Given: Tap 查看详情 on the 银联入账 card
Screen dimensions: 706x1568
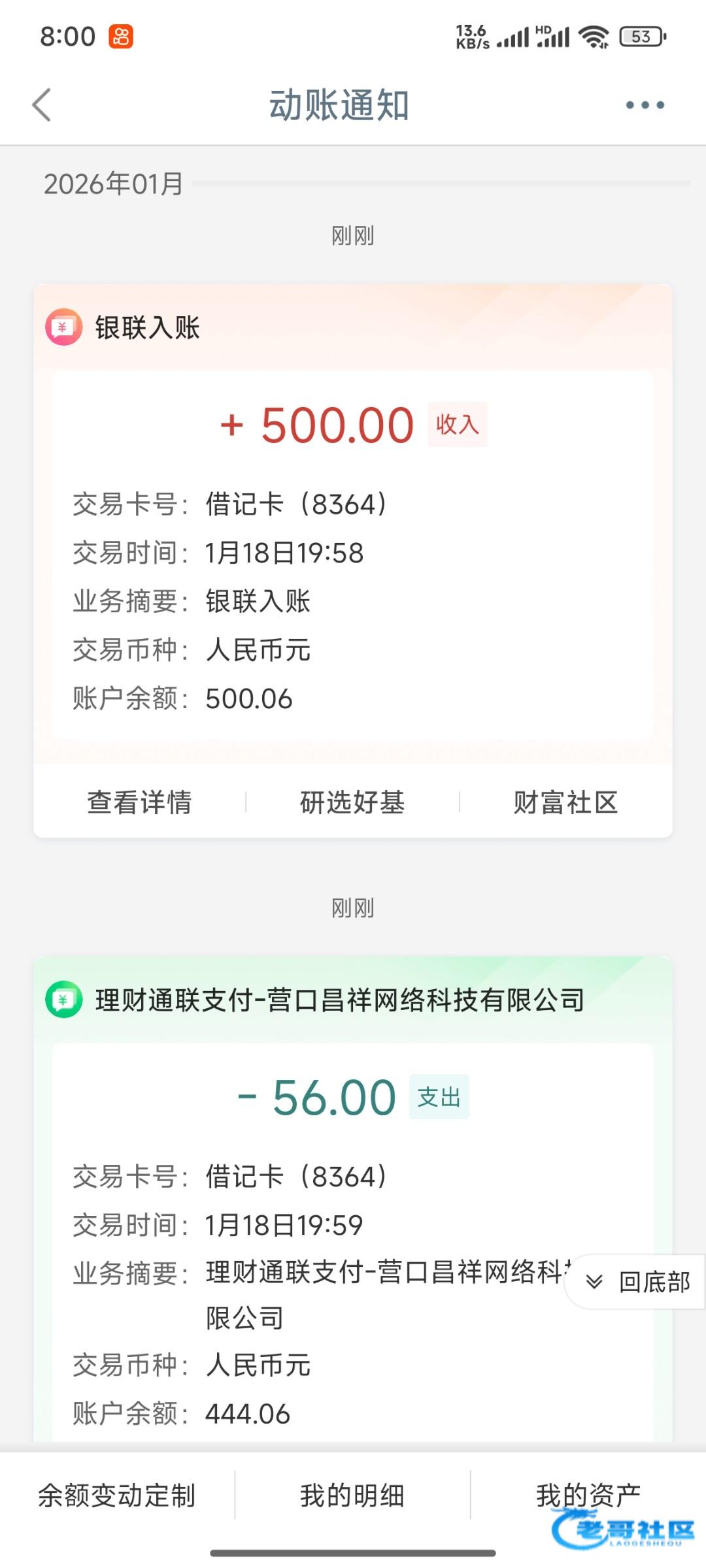Looking at the screenshot, I should click(x=140, y=802).
